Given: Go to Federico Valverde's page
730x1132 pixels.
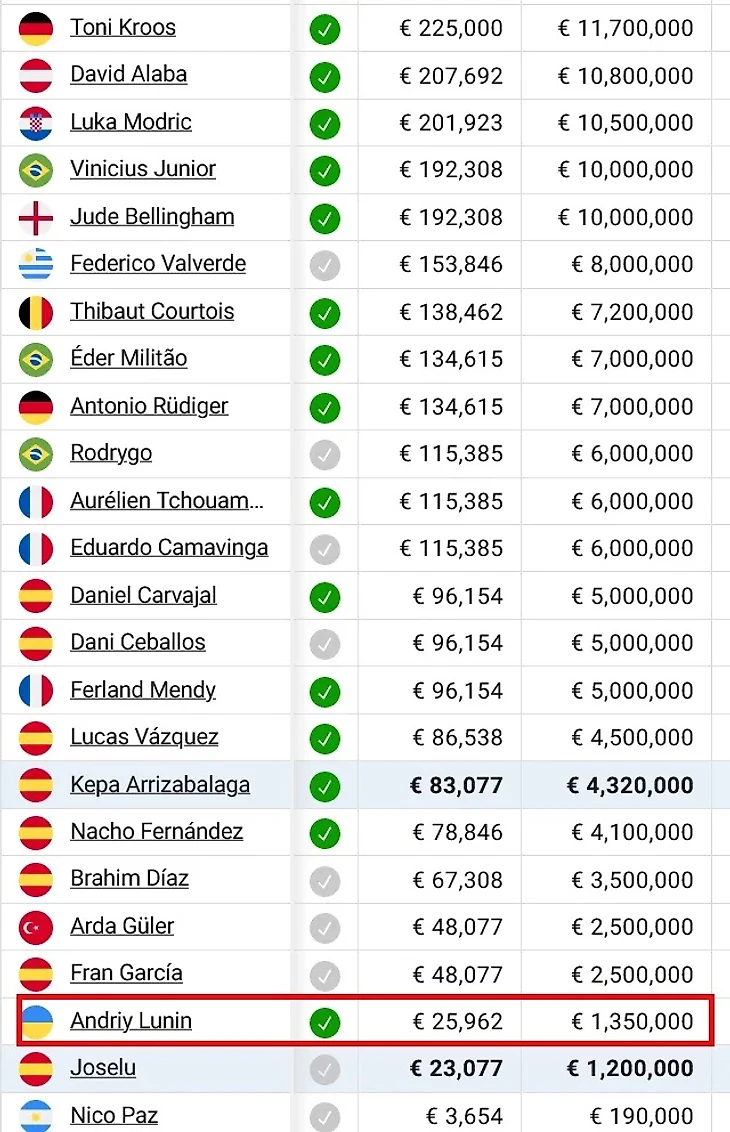Looking at the screenshot, I should coord(158,264).
